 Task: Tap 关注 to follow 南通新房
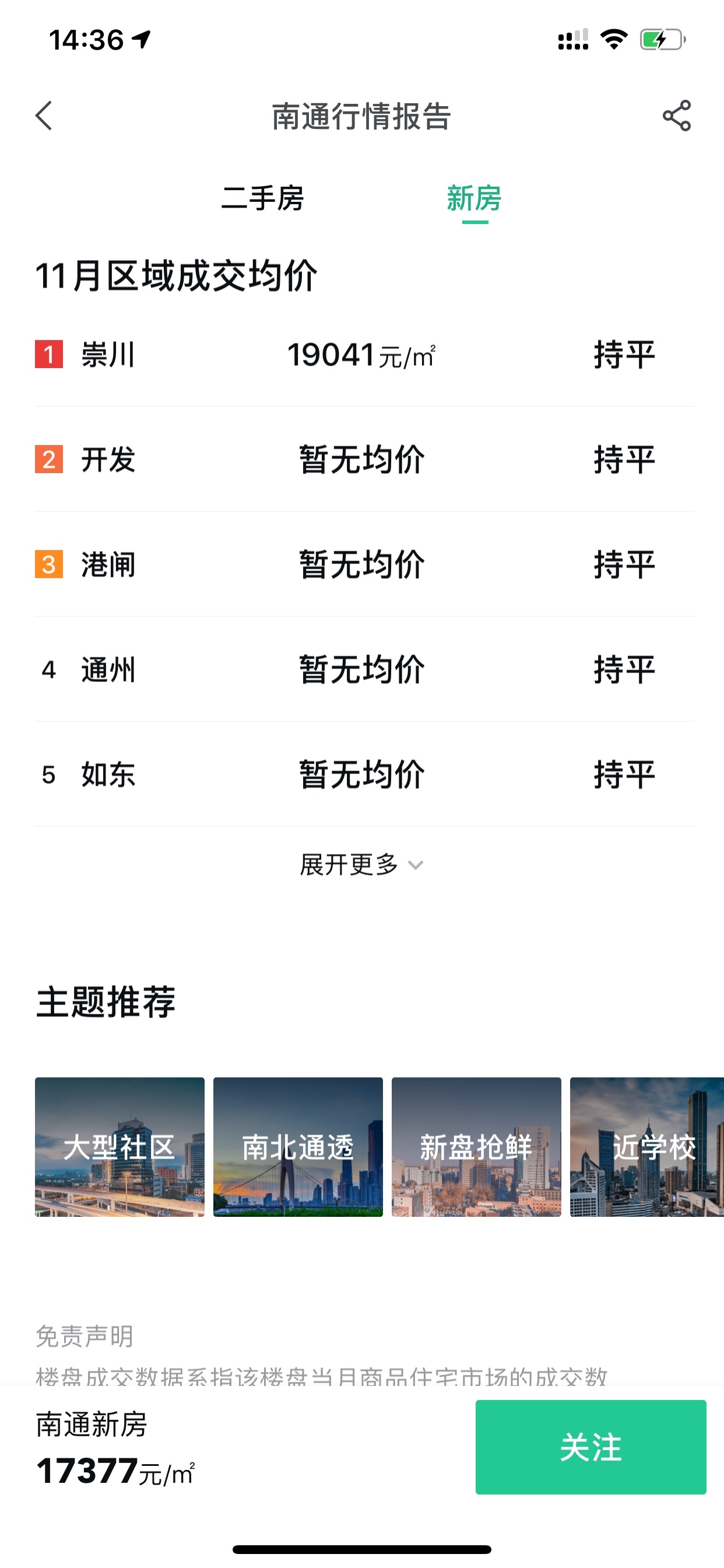click(x=590, y=1447)
